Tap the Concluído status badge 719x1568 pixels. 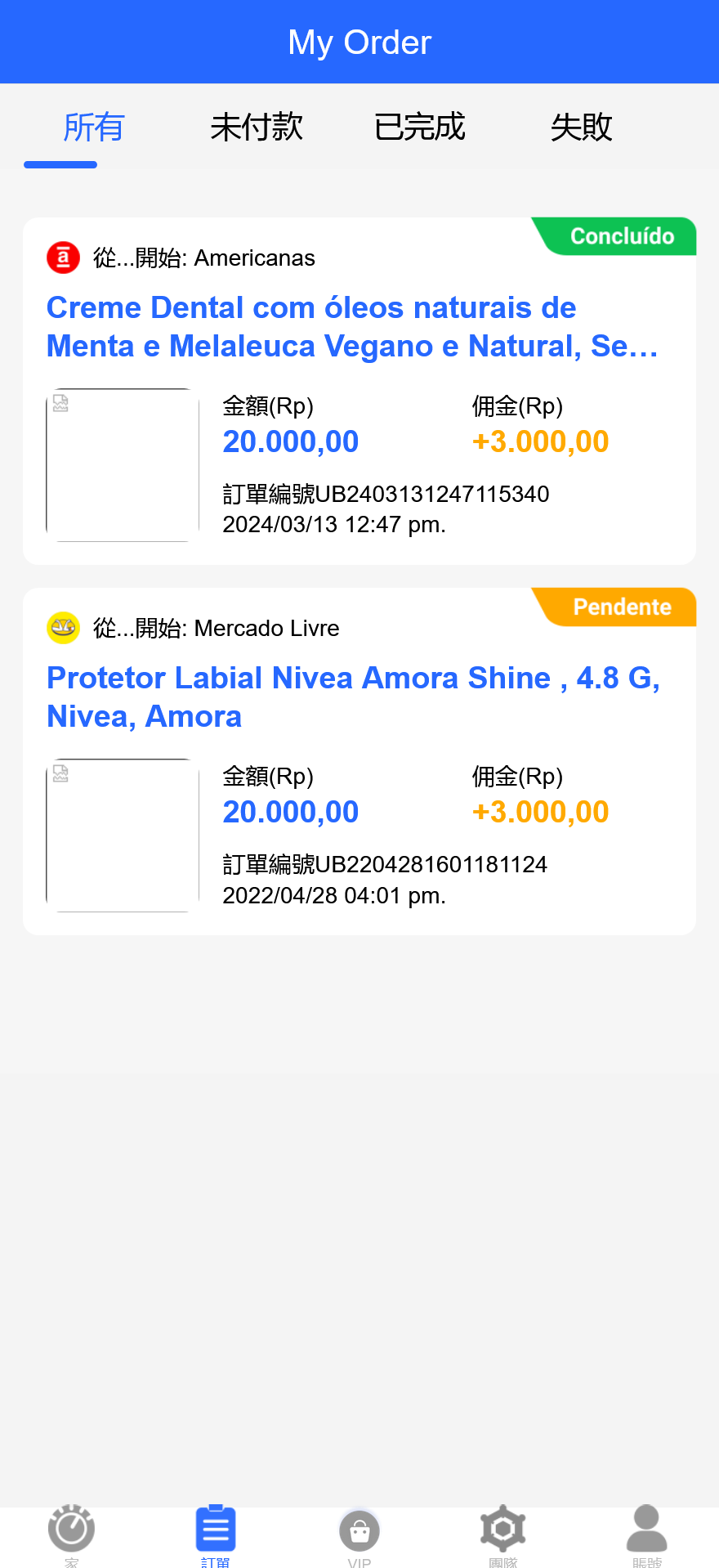click(623, 236)
